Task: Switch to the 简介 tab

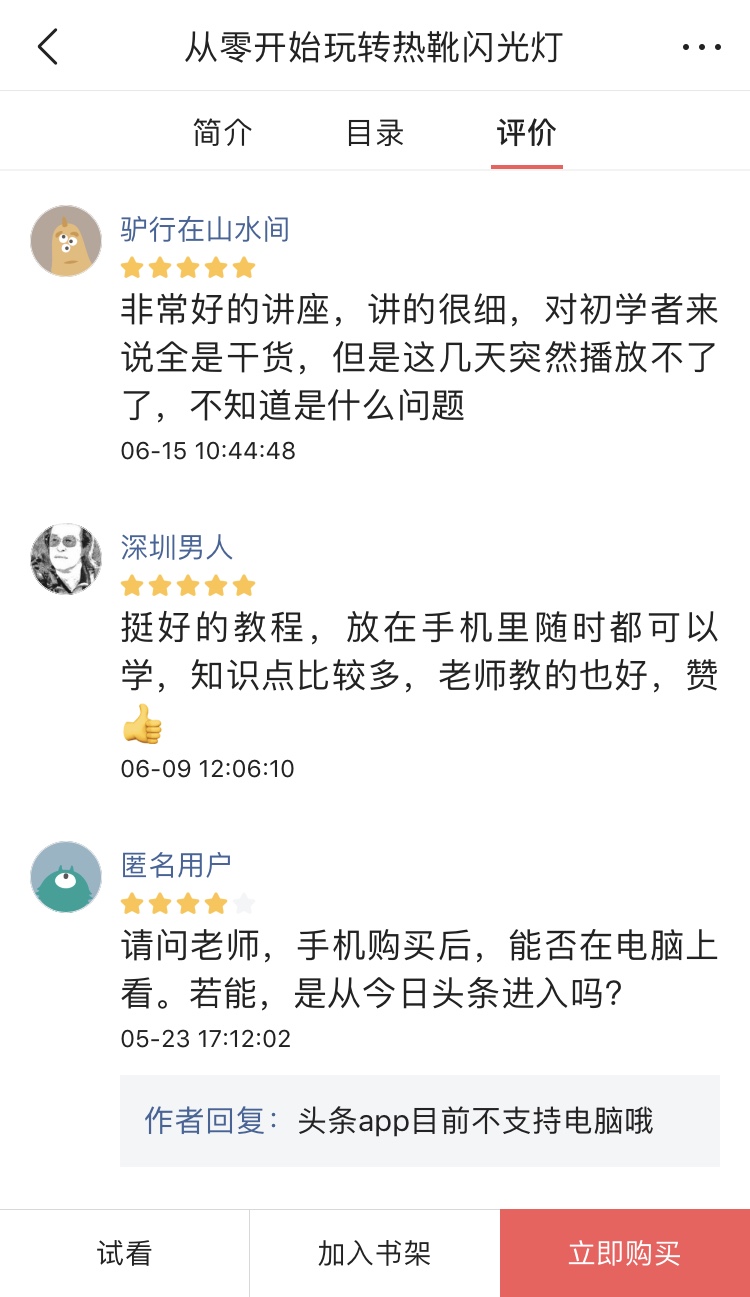Action: [x=222, y=131]
